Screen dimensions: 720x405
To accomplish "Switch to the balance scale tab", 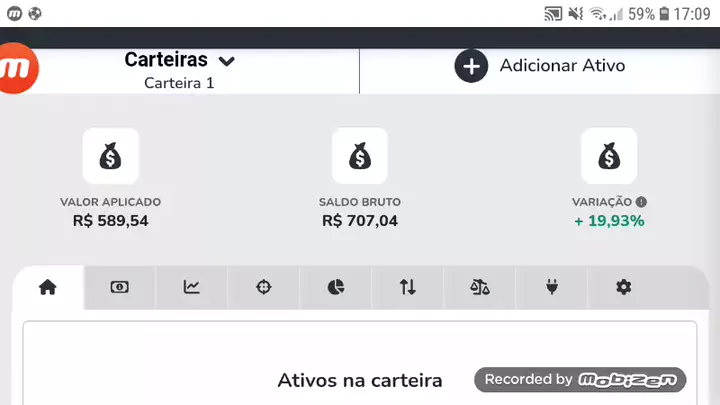I will (479, 288).
